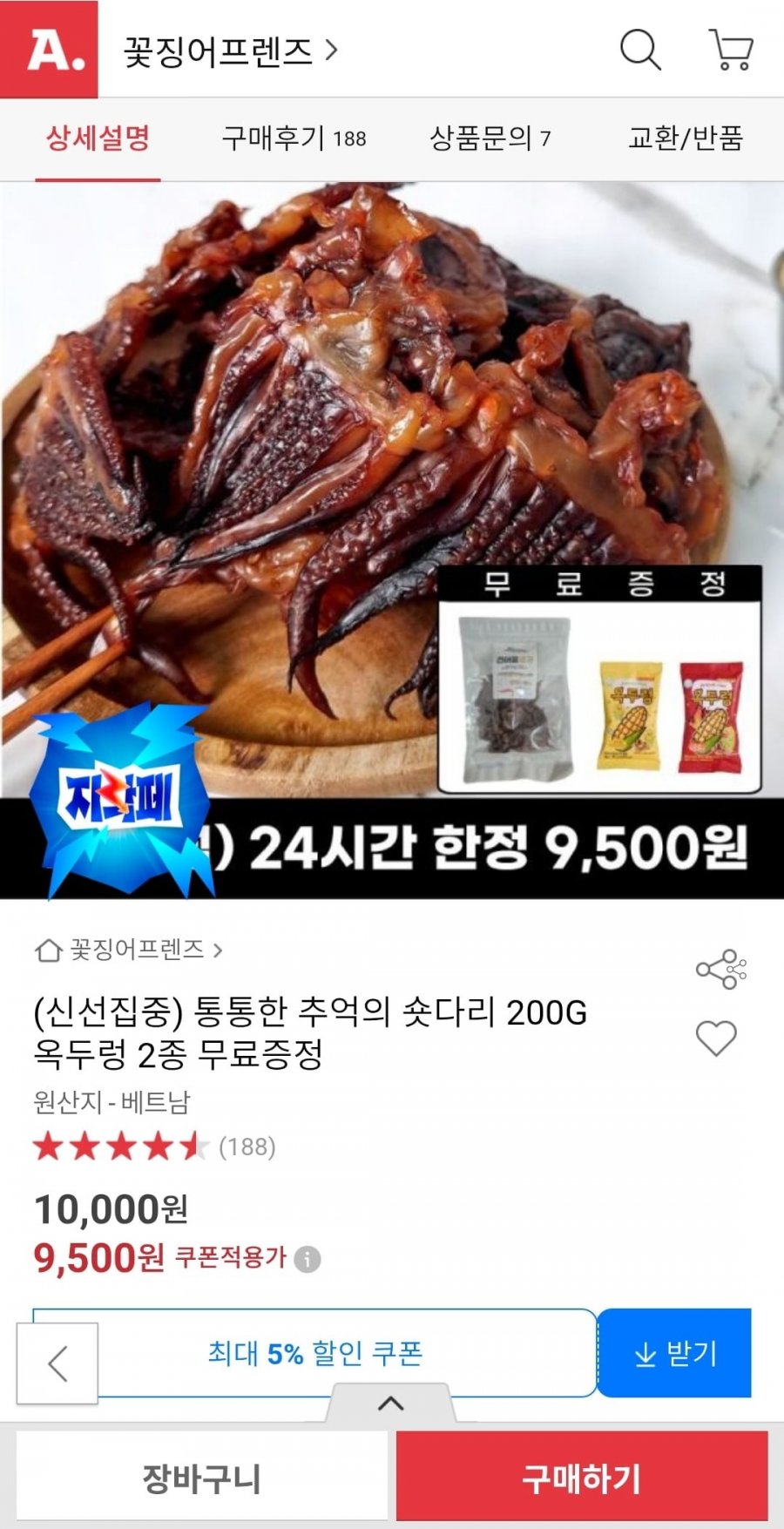The height and width of the screenshot is (1529, 784).
Task: Show info about 쿠폰적용가
Action: 308,1259
